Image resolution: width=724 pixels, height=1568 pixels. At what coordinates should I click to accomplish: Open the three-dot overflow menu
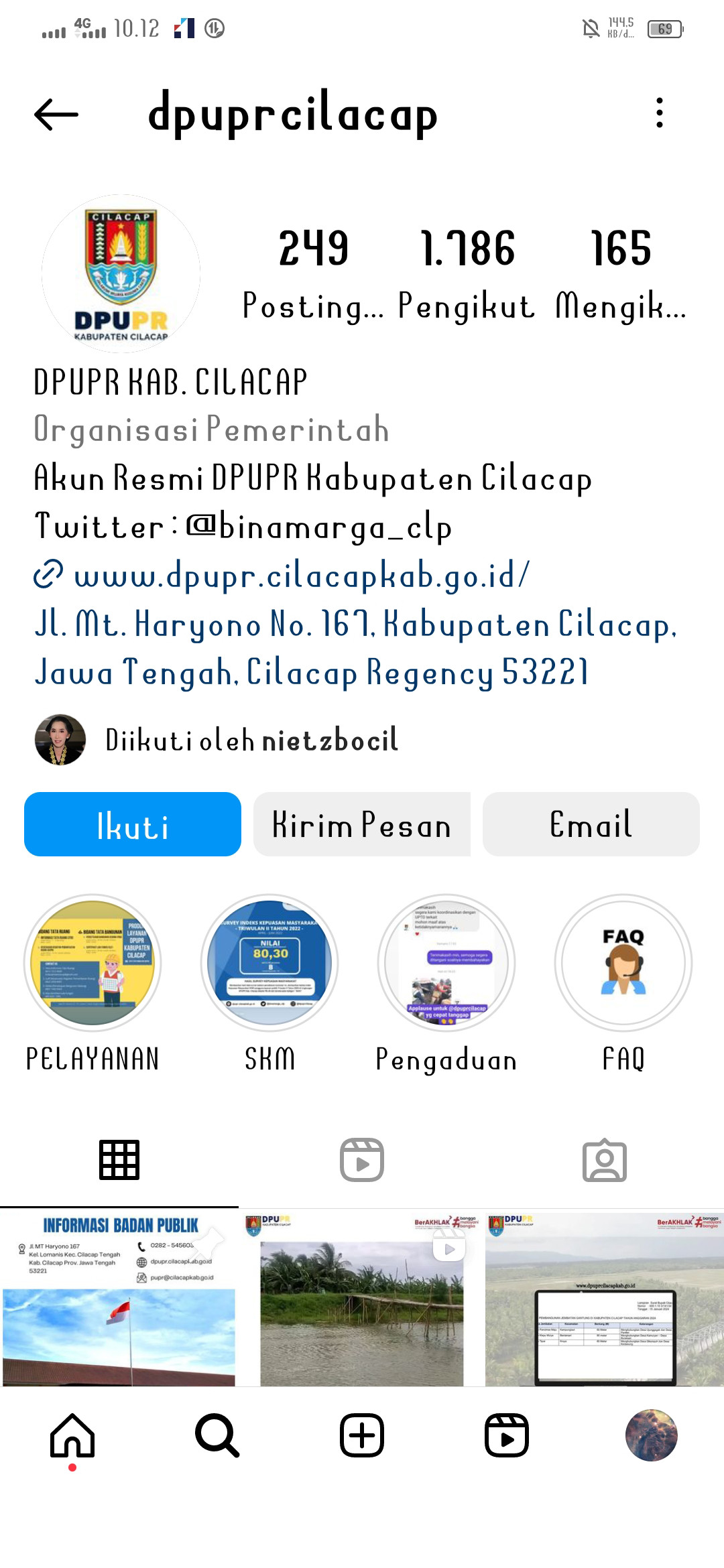tap(660, 113)
